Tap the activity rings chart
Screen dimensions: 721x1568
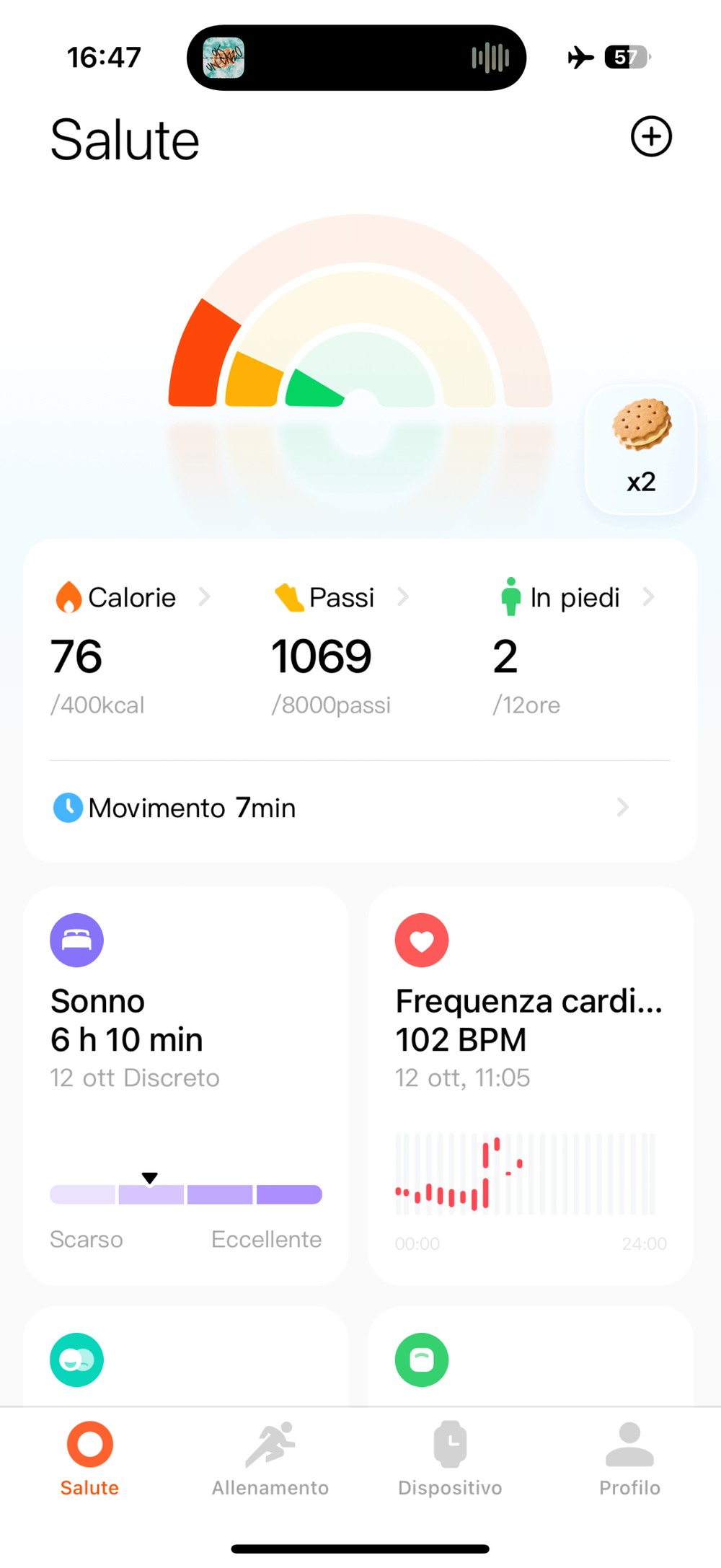click(x=360, y=332)
